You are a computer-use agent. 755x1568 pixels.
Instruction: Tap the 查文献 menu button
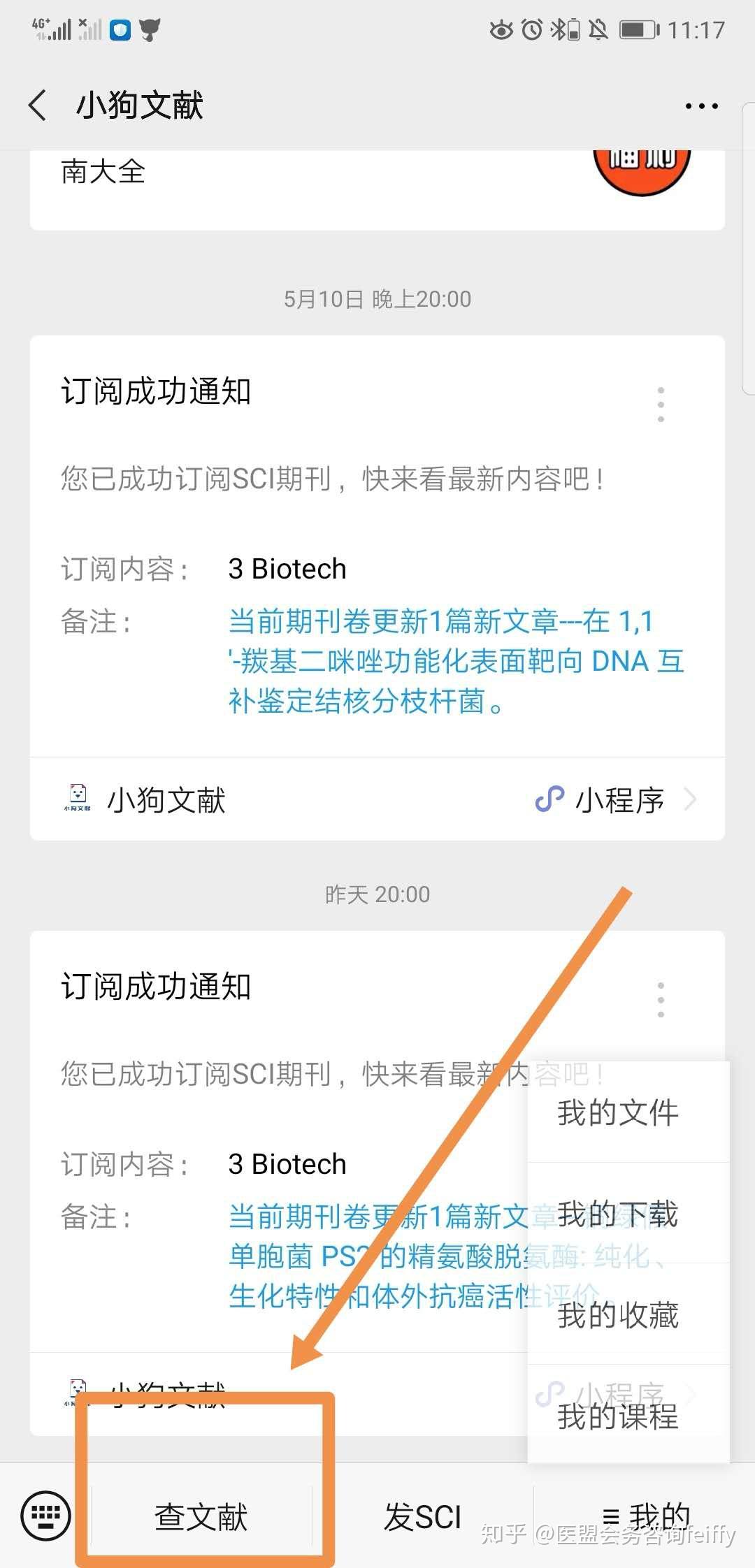201,1517
